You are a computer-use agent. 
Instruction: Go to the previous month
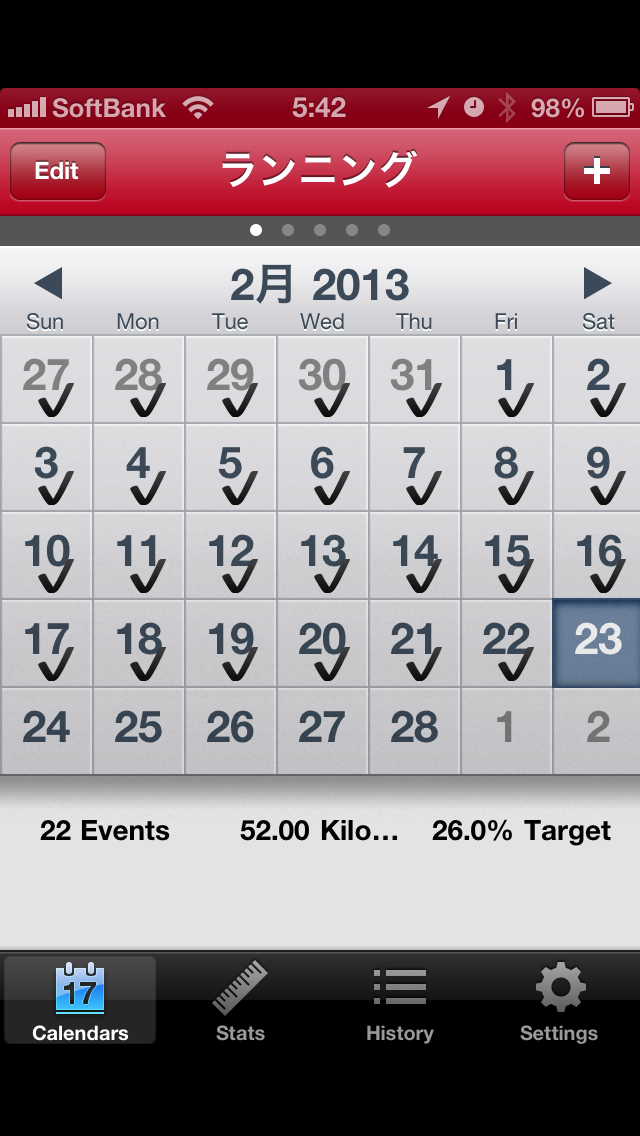pyautogui.click(x=48, y=284)
